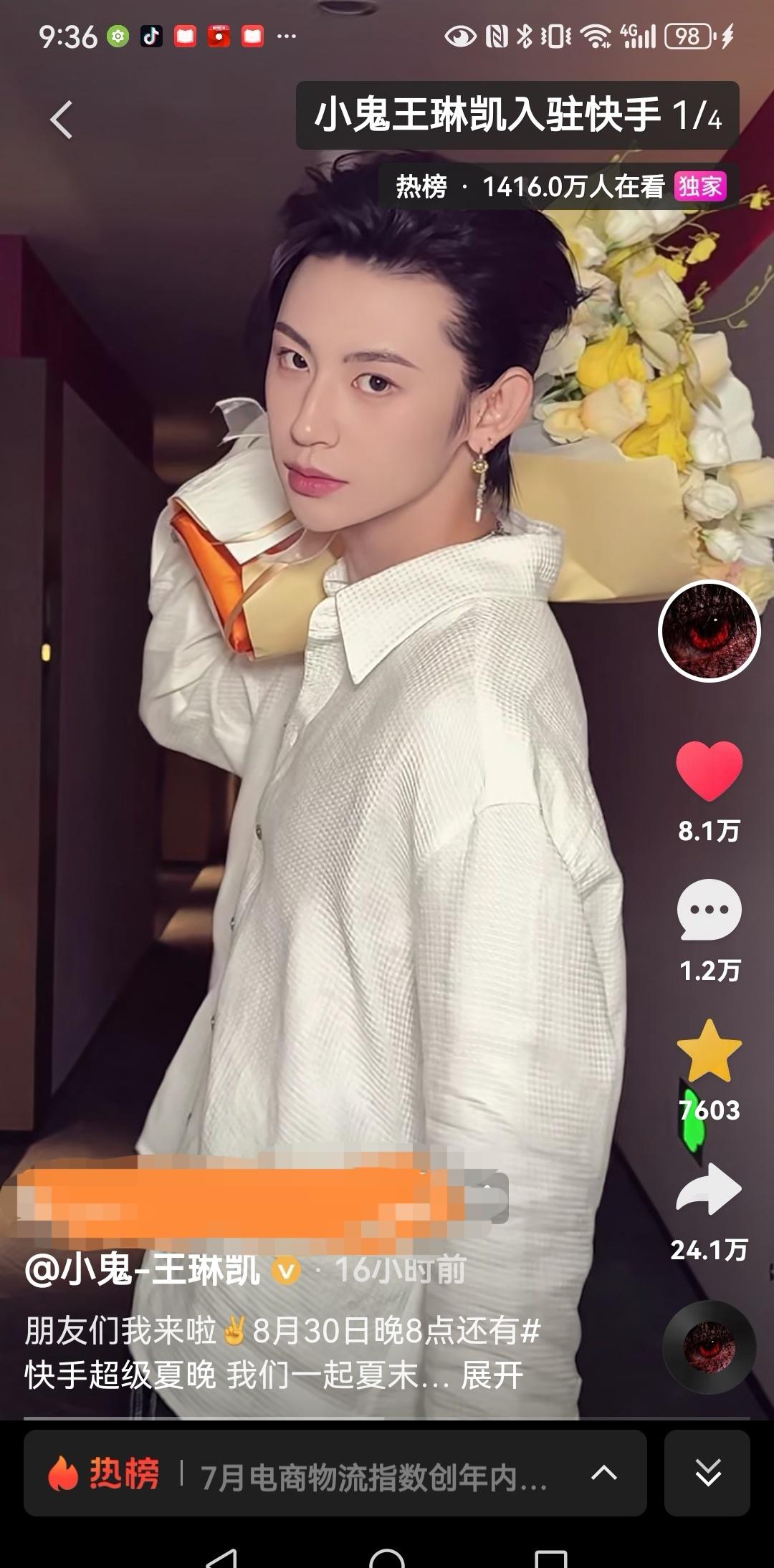
Task: Jump to next video with double-down arrow
Action: pos(707,1473)
